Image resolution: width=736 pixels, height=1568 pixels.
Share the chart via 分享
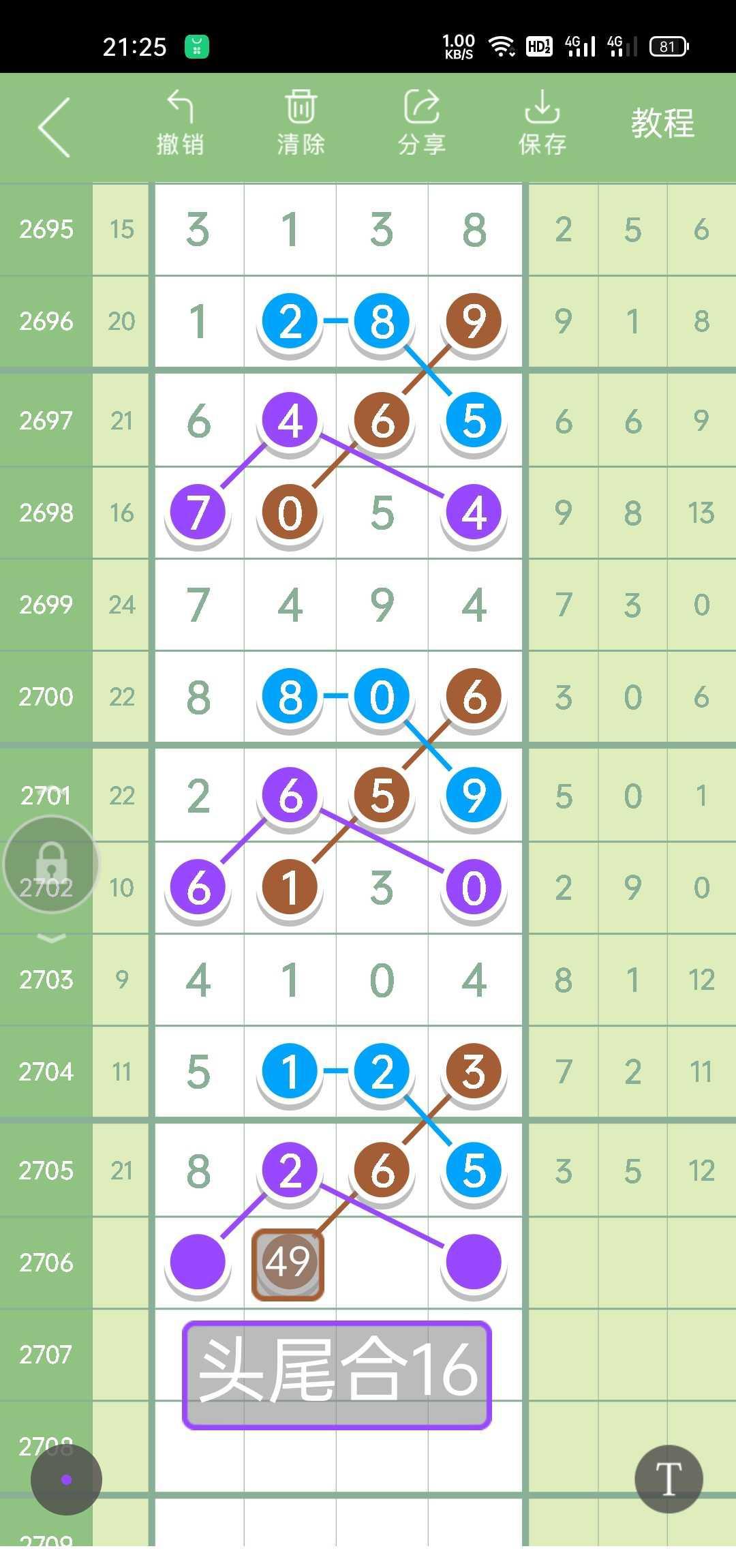tap(422, 123)
